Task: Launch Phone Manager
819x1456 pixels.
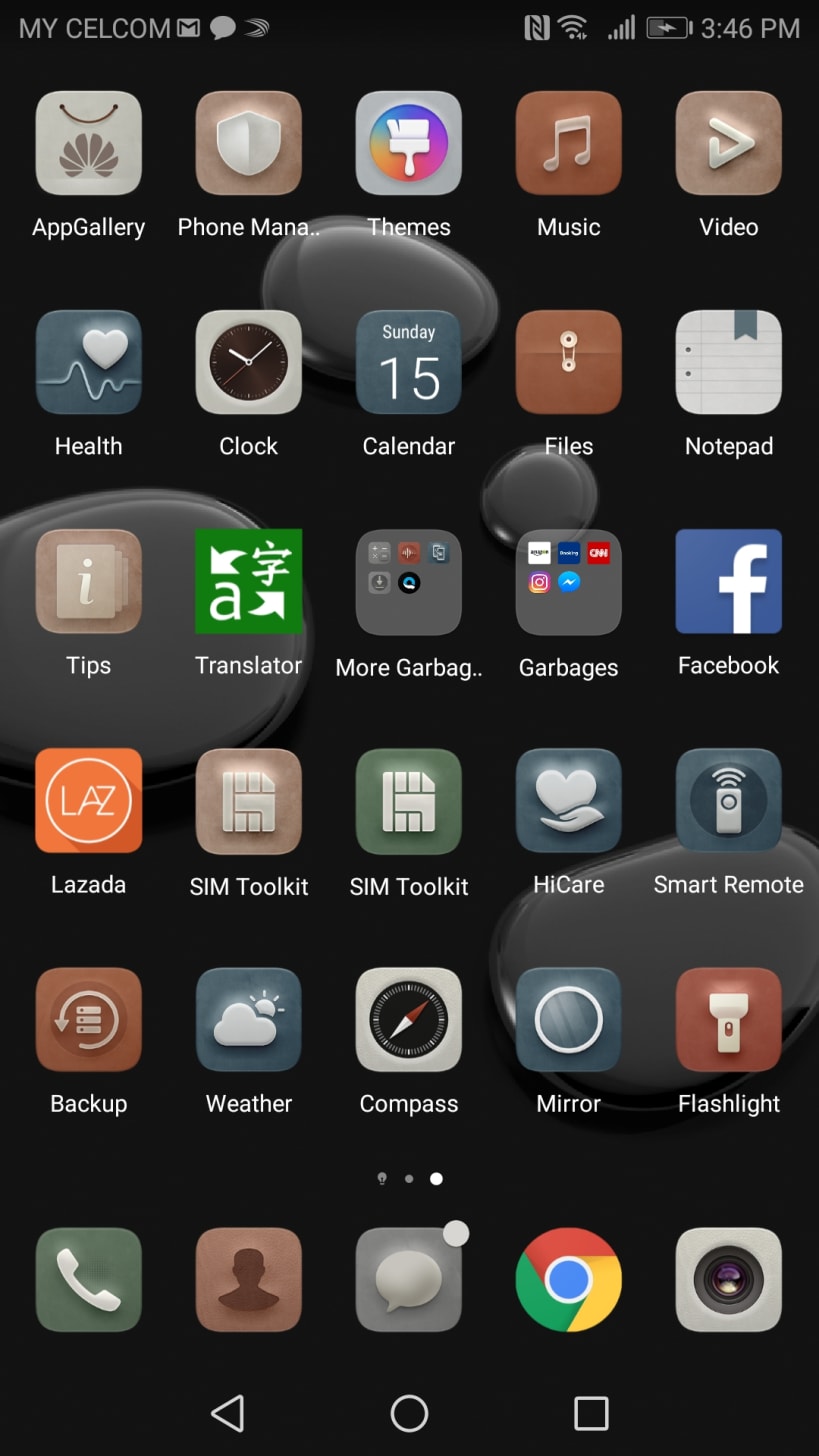Action: (x=248, y=143)
